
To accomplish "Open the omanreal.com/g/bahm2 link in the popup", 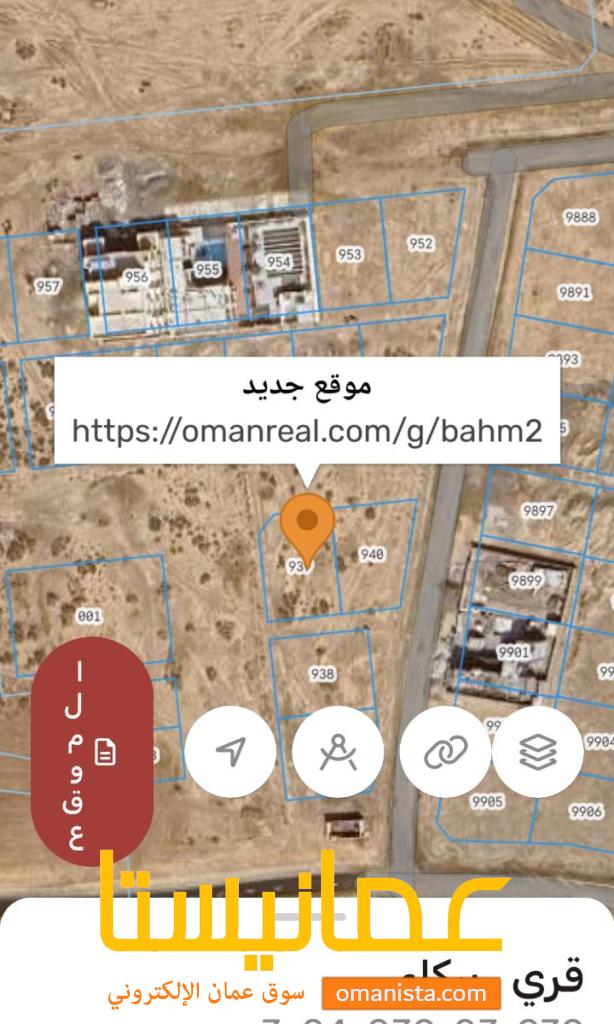I will click(306, 431).
